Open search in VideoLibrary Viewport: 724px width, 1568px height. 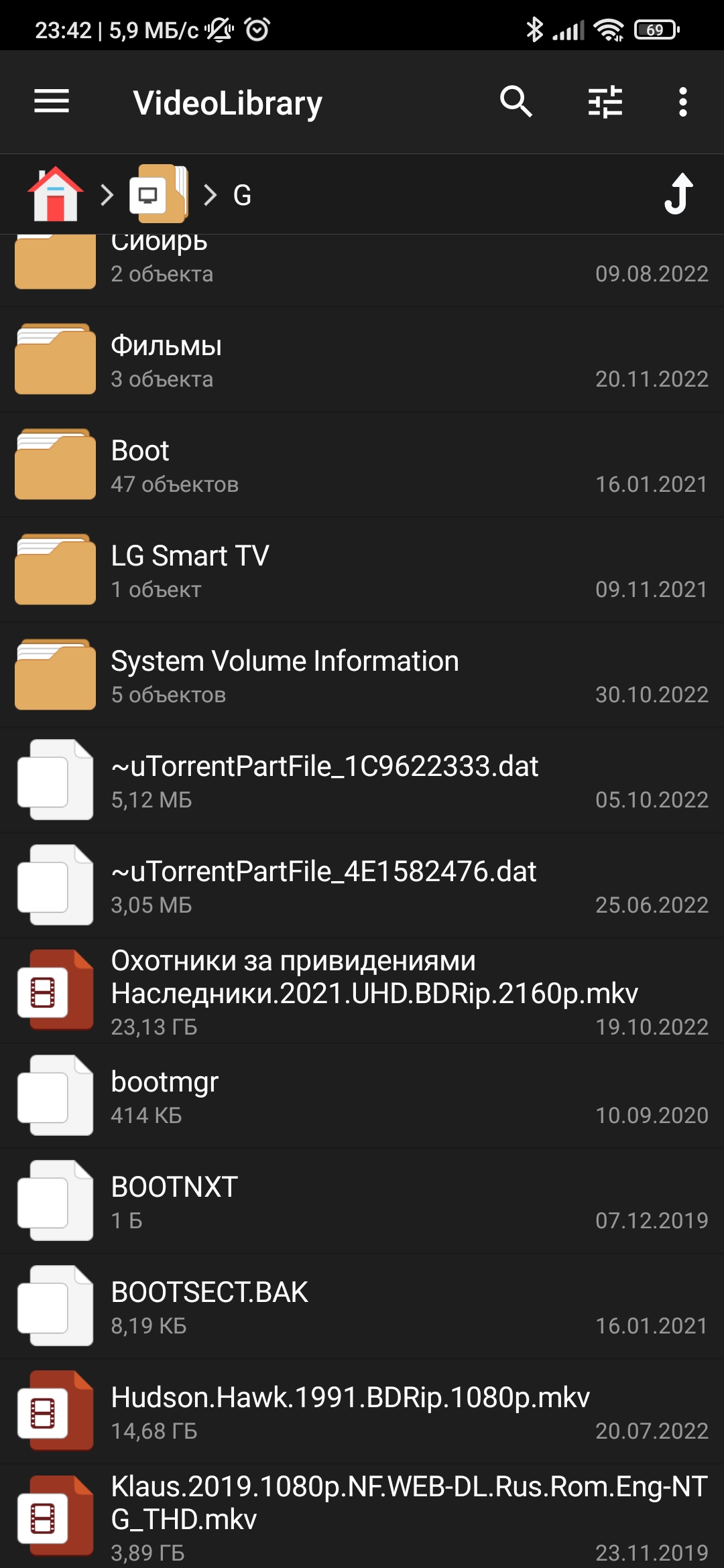coord(516,102)
